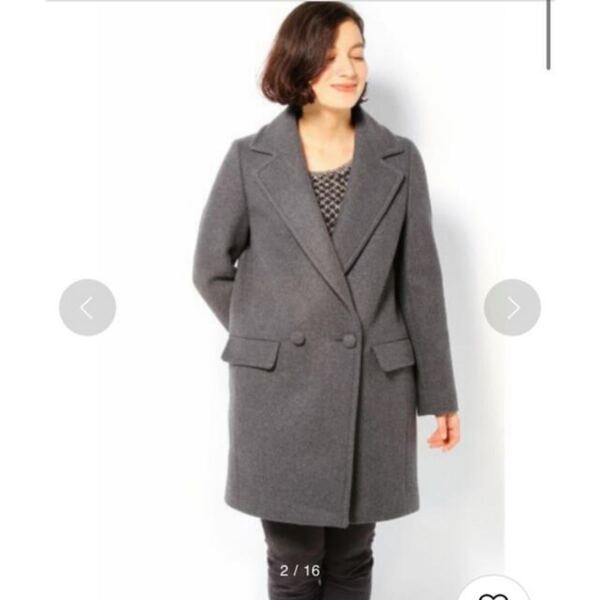Viewport: 600px width, 600px height.
Task: Show the next product photo
Action: click(x=512, y=307)
